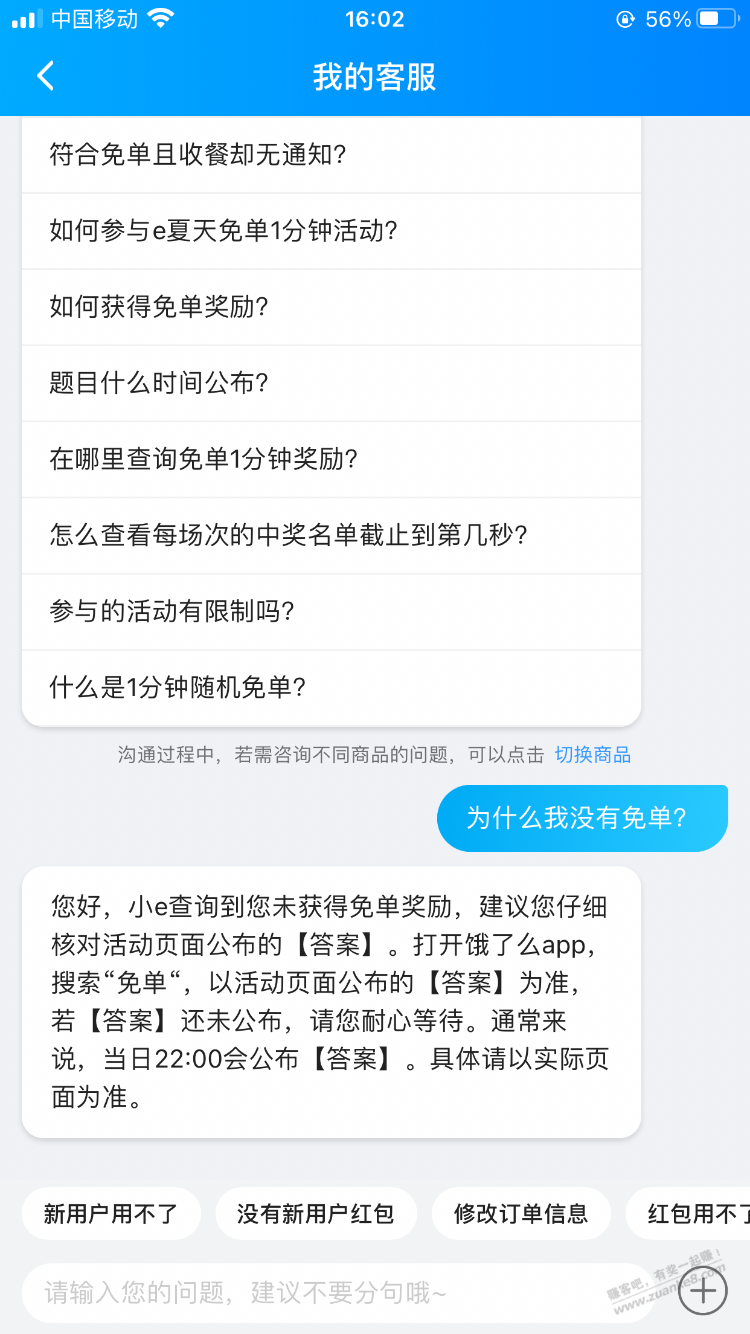Tap "什么是1分钟随机免单?"

(x=331, y=687)
